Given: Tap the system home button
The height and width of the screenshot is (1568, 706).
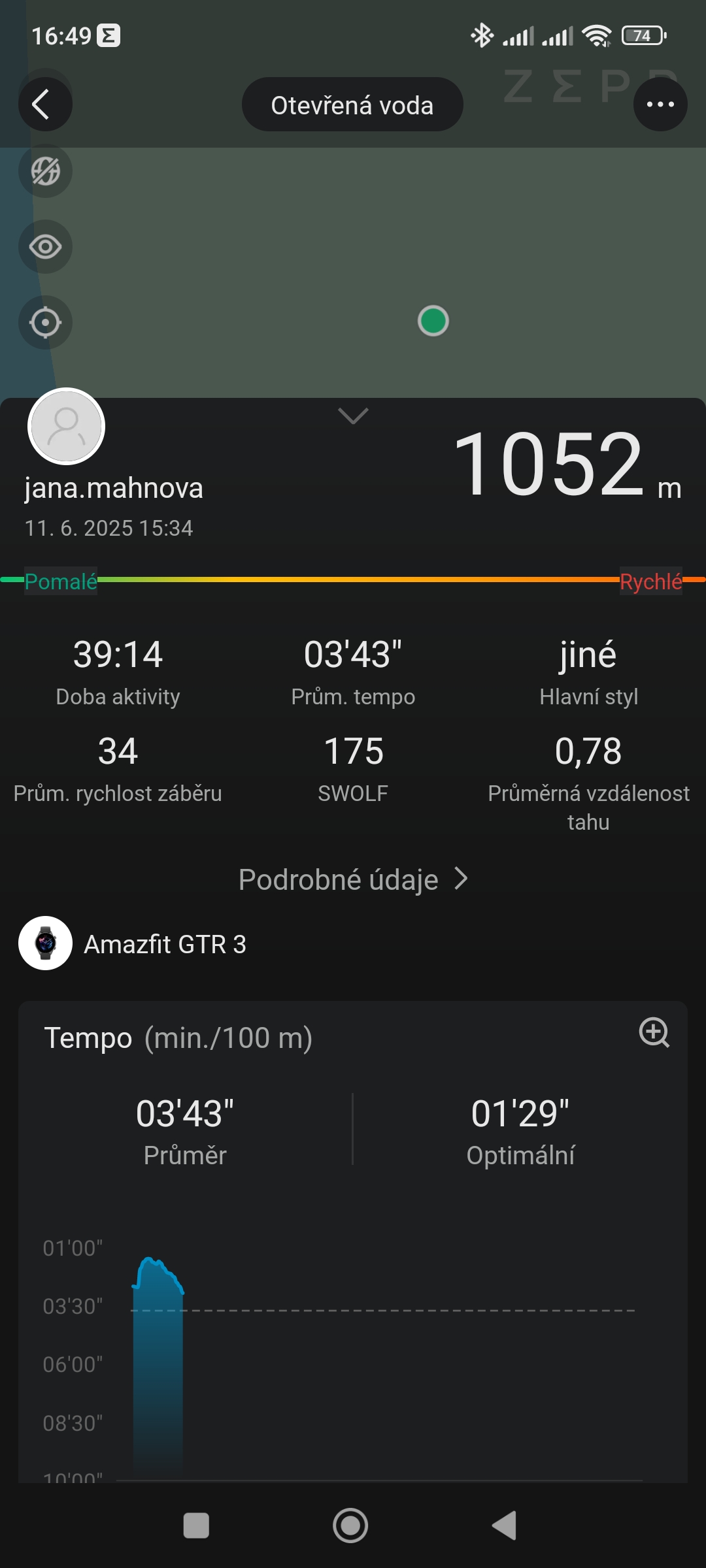Looking at the screenshot, I should pos(350,1526).
